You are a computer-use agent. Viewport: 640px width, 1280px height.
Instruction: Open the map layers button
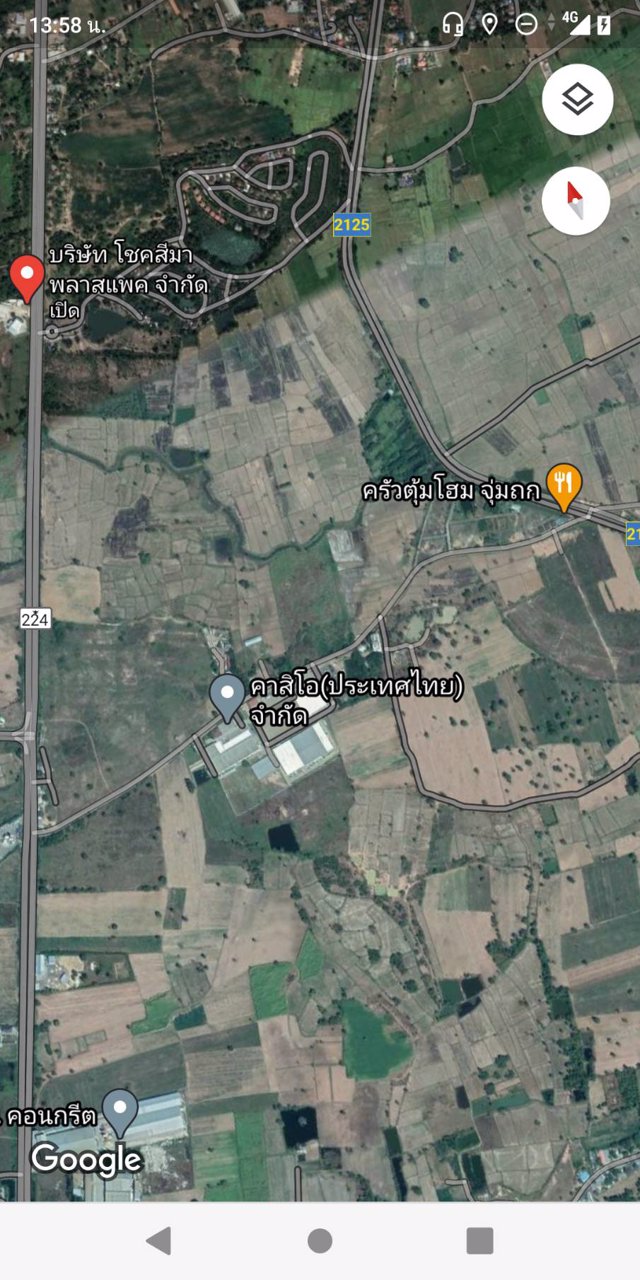[577, 99]
